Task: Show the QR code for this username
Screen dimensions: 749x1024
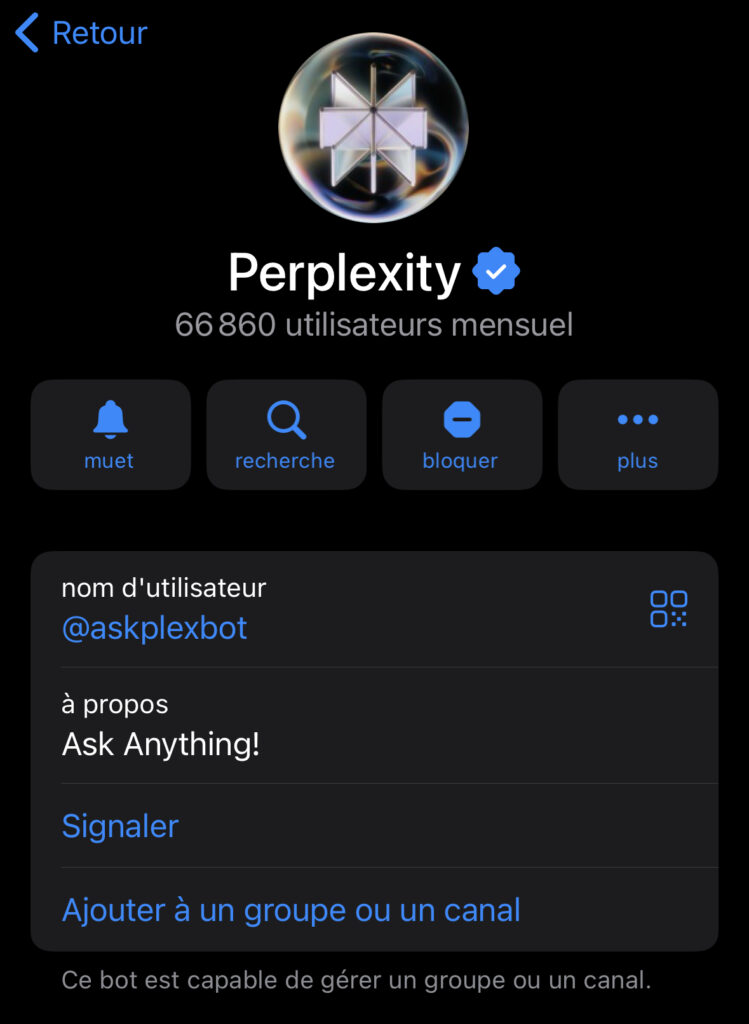Action: 668,608
